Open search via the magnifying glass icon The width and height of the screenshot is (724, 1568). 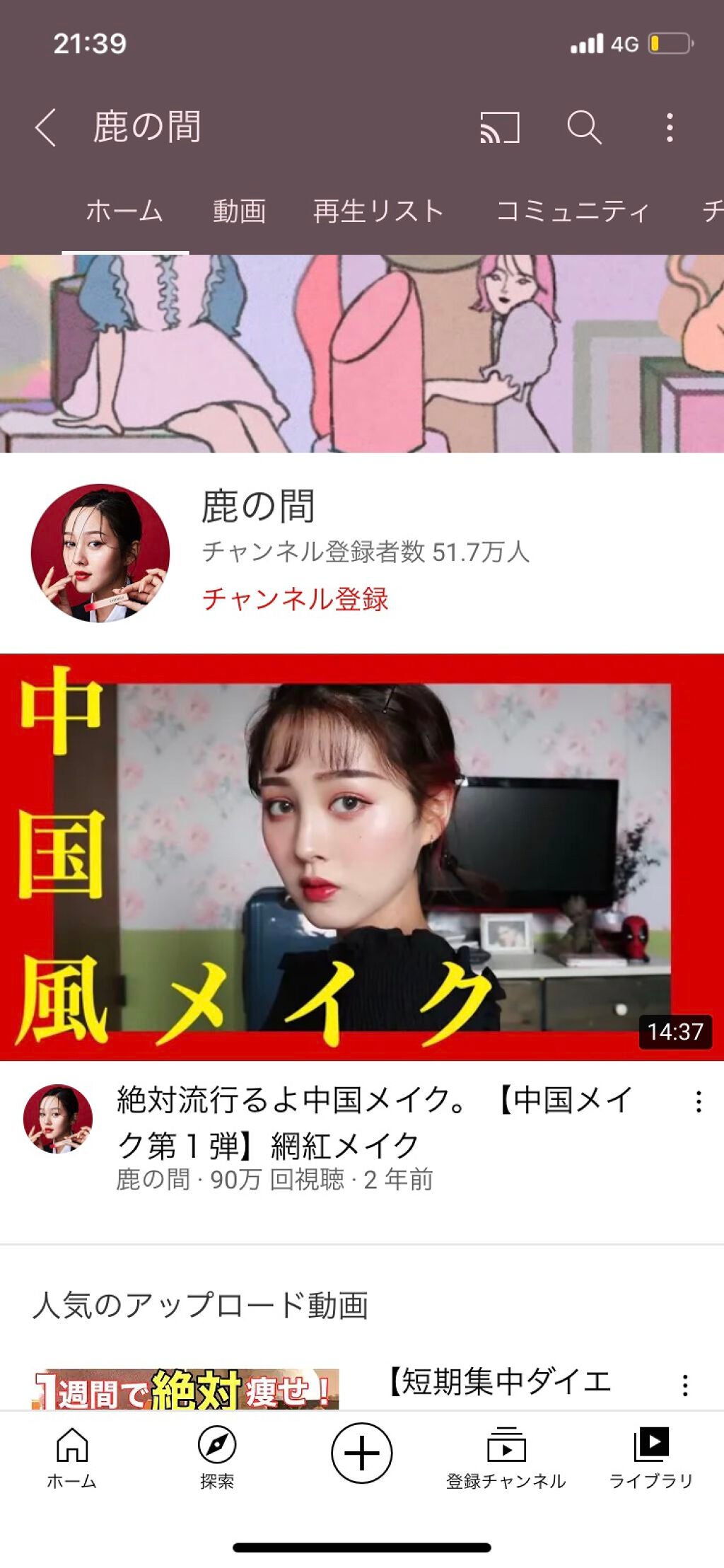[x=585, y=128]
